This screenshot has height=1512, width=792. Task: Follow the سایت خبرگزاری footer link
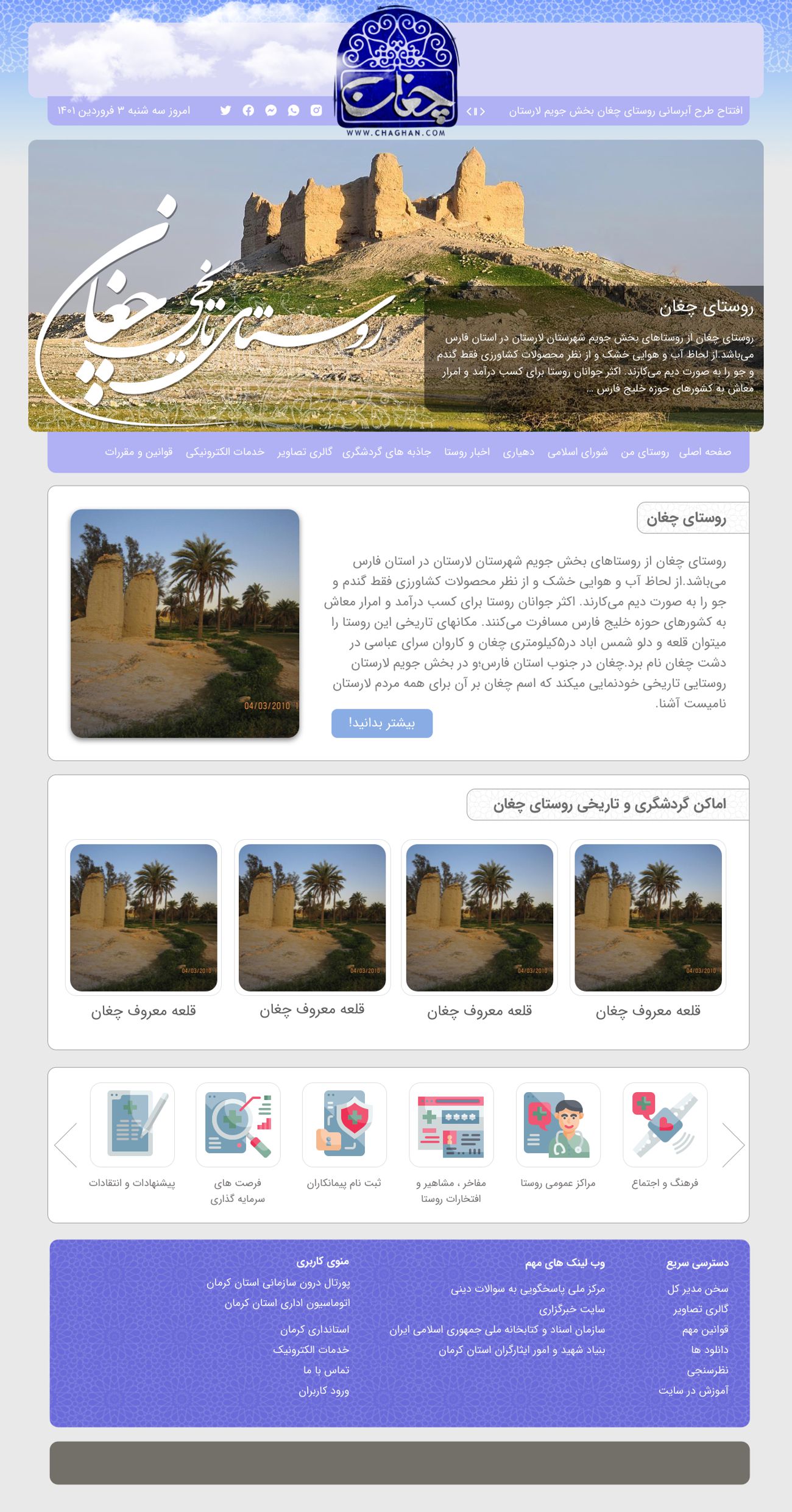pos(571,1309)
